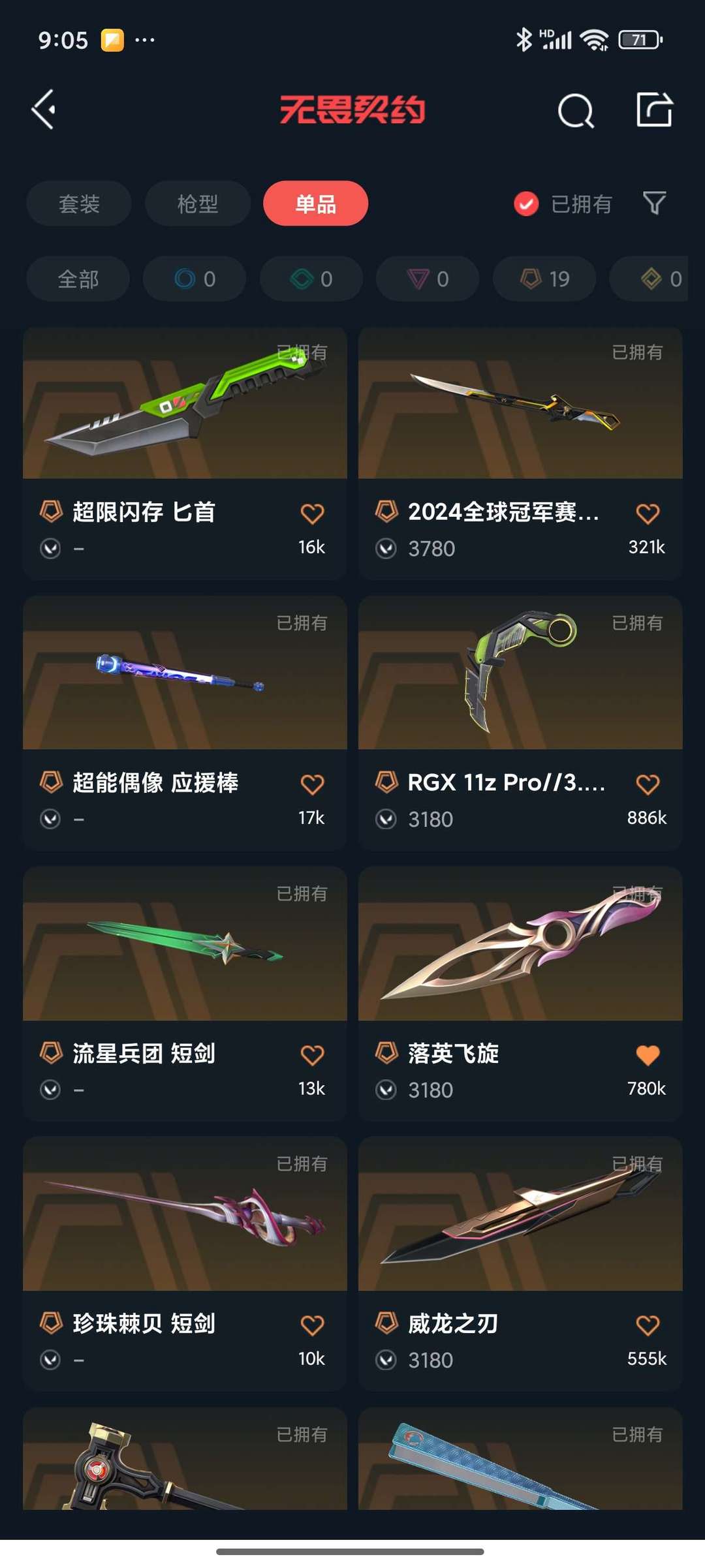Image resolution: width=705 pixels, height=1568 pixels.
Task: Uncheck the 已拥有 owned filter
Action: coord(563,204)
